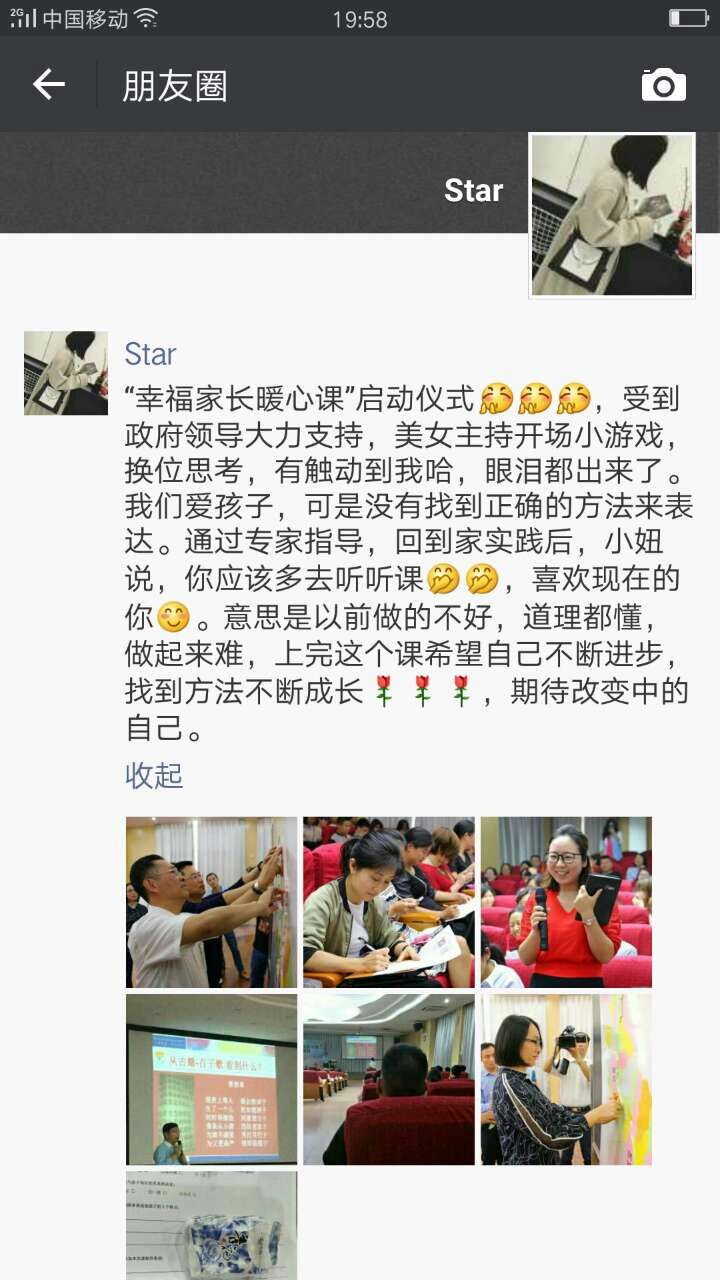View photo of woman in green jacket writing
The height and width of the screenshot is (1280, 720).
coord(389,902)
